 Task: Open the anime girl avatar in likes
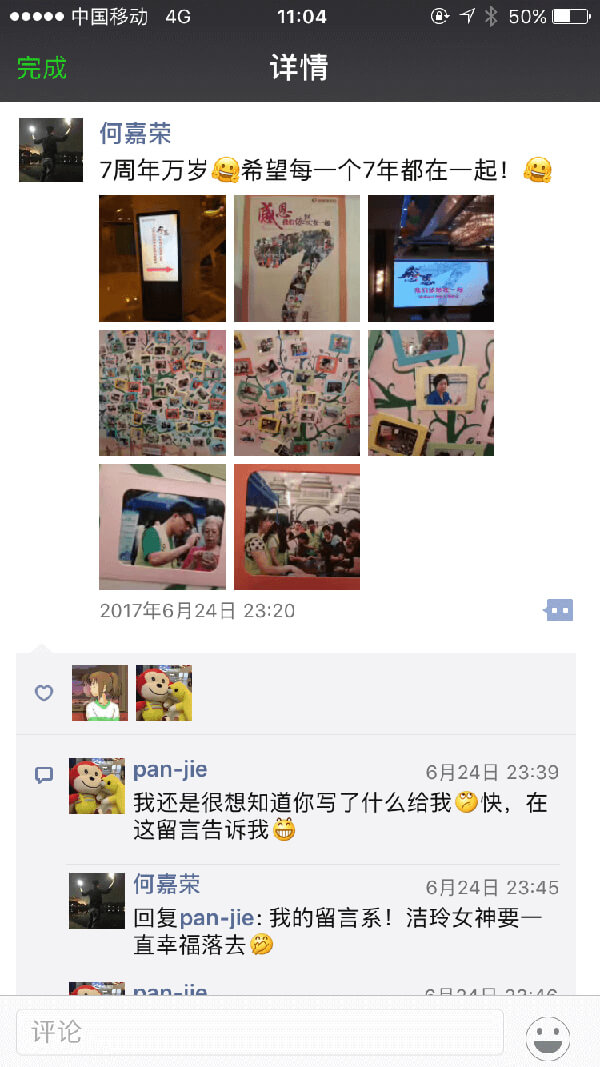click(100, 693)
